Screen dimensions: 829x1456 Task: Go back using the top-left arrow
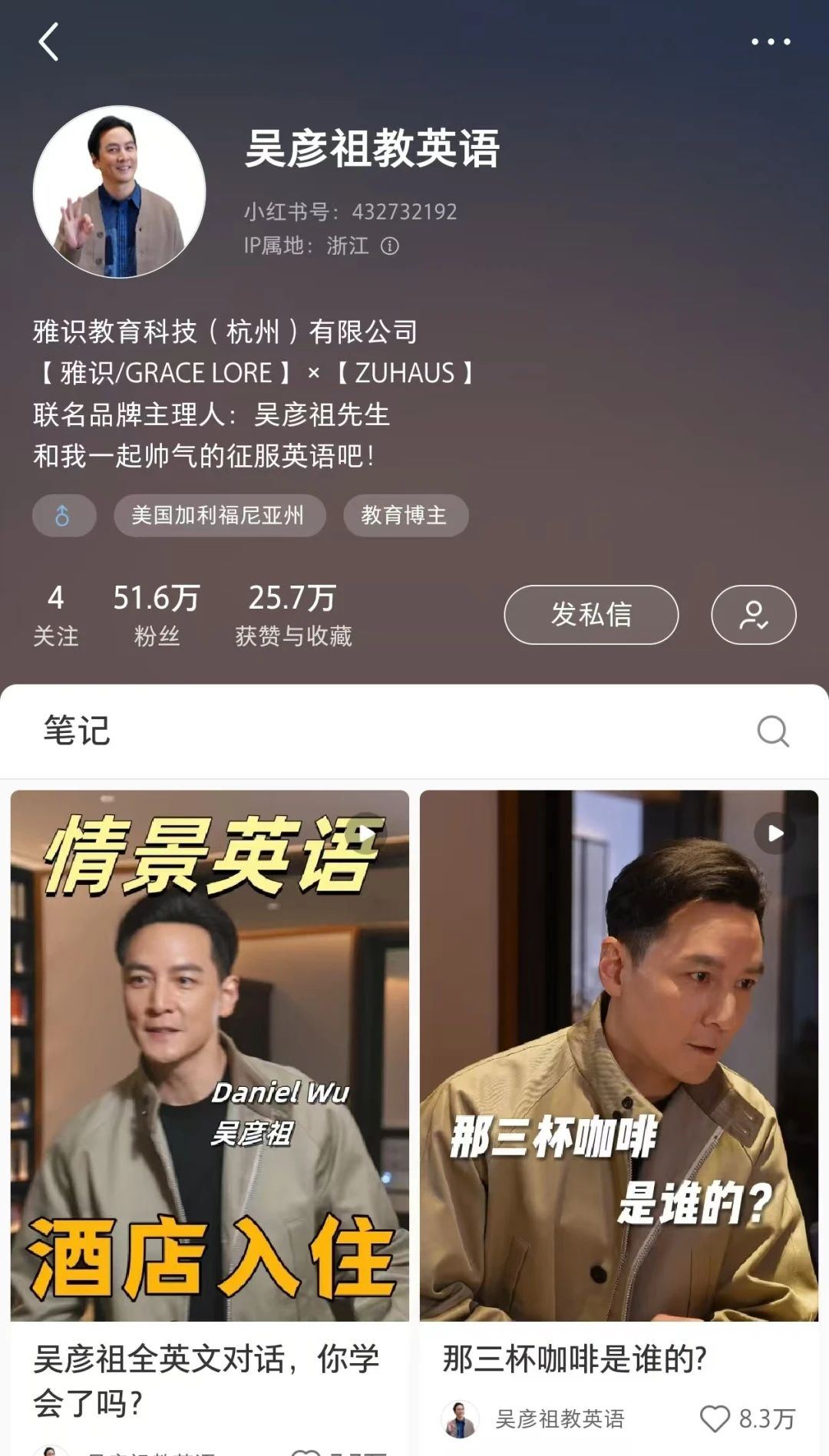point(48,41)
